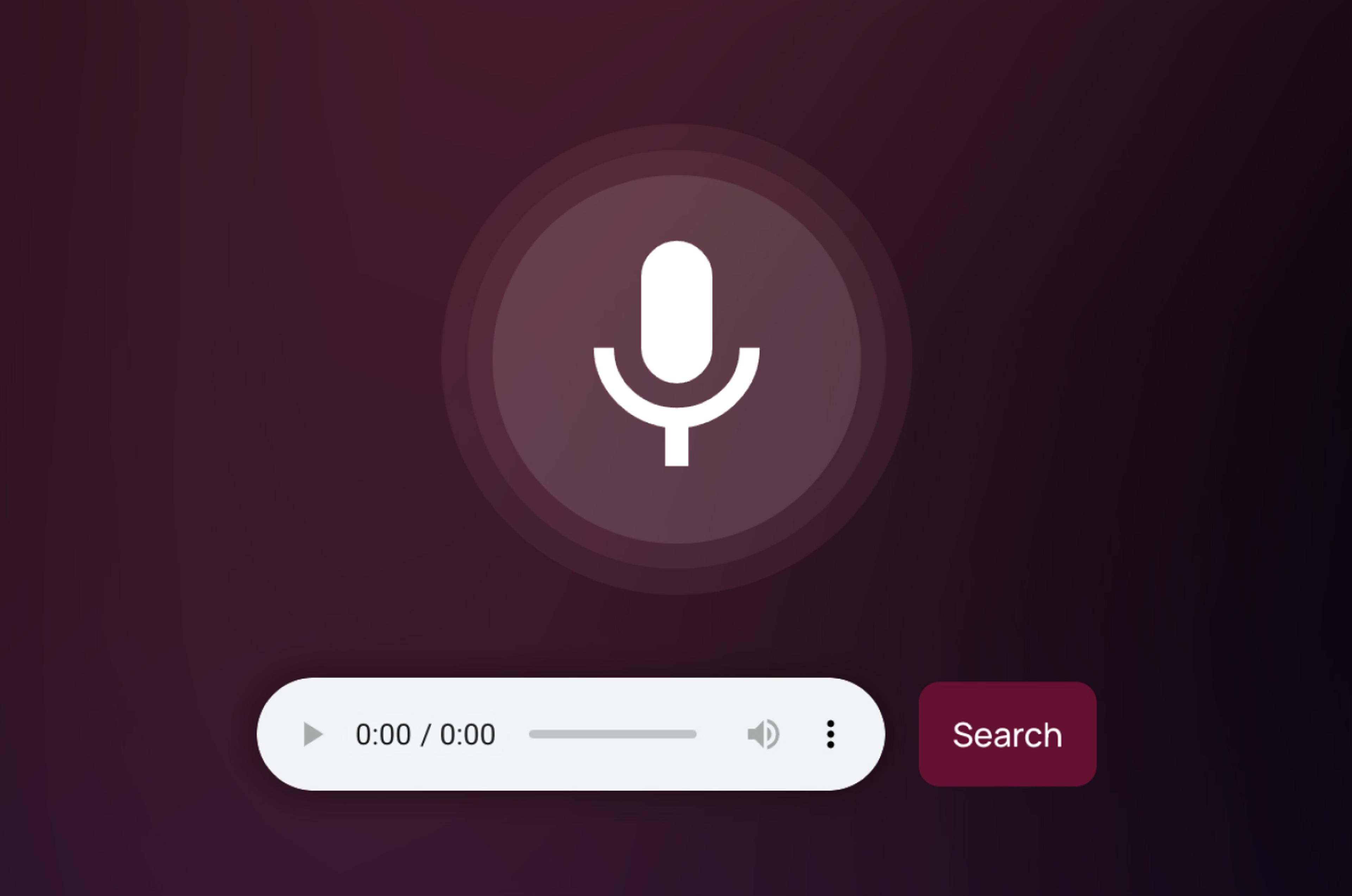Play the recorded audio clip
The image size is (1352, 896).
click(313, 734)
